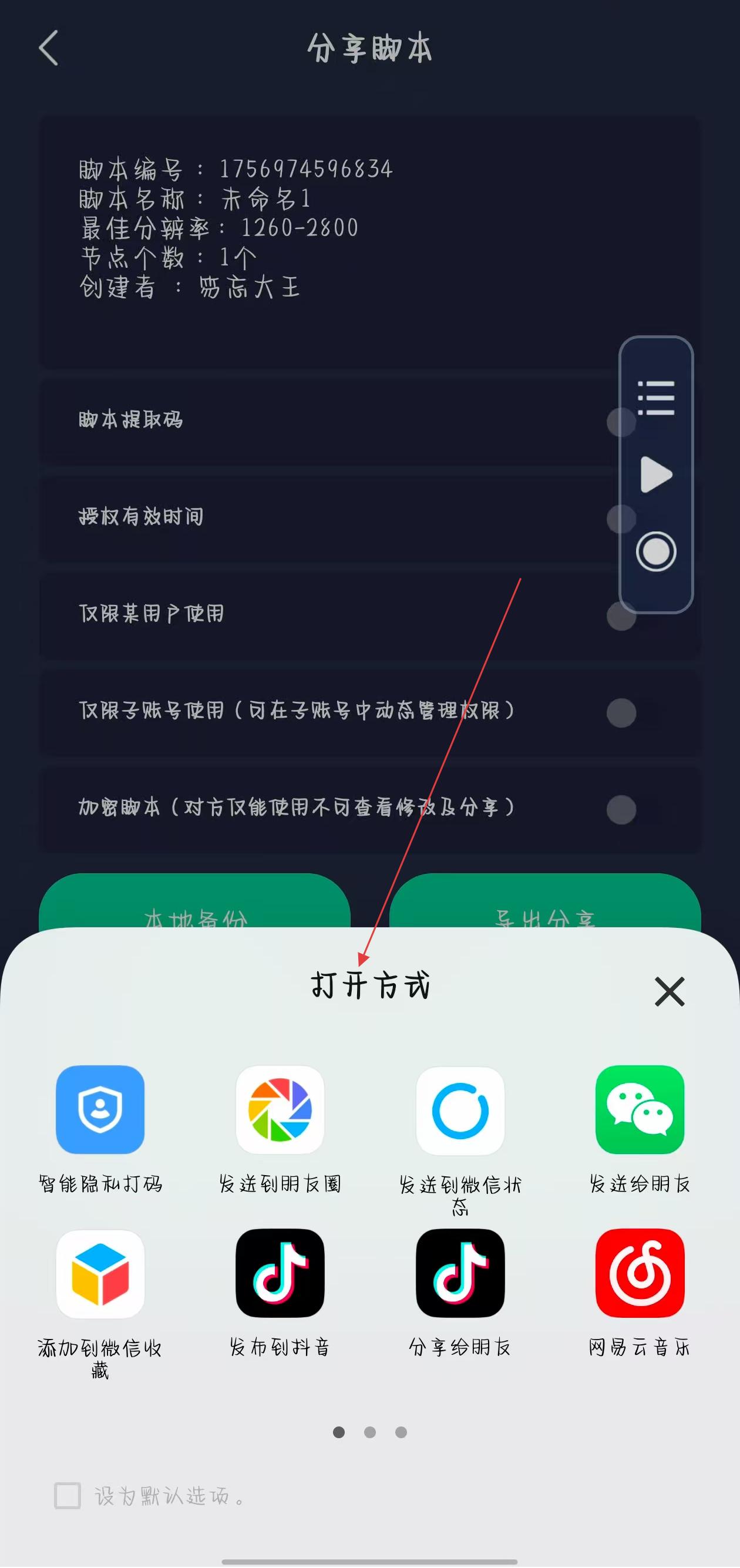The height and width of the screenshot is (1568, 740).
Task: Check 设为默认选项 checkbox
Action: coord(68,1496)
